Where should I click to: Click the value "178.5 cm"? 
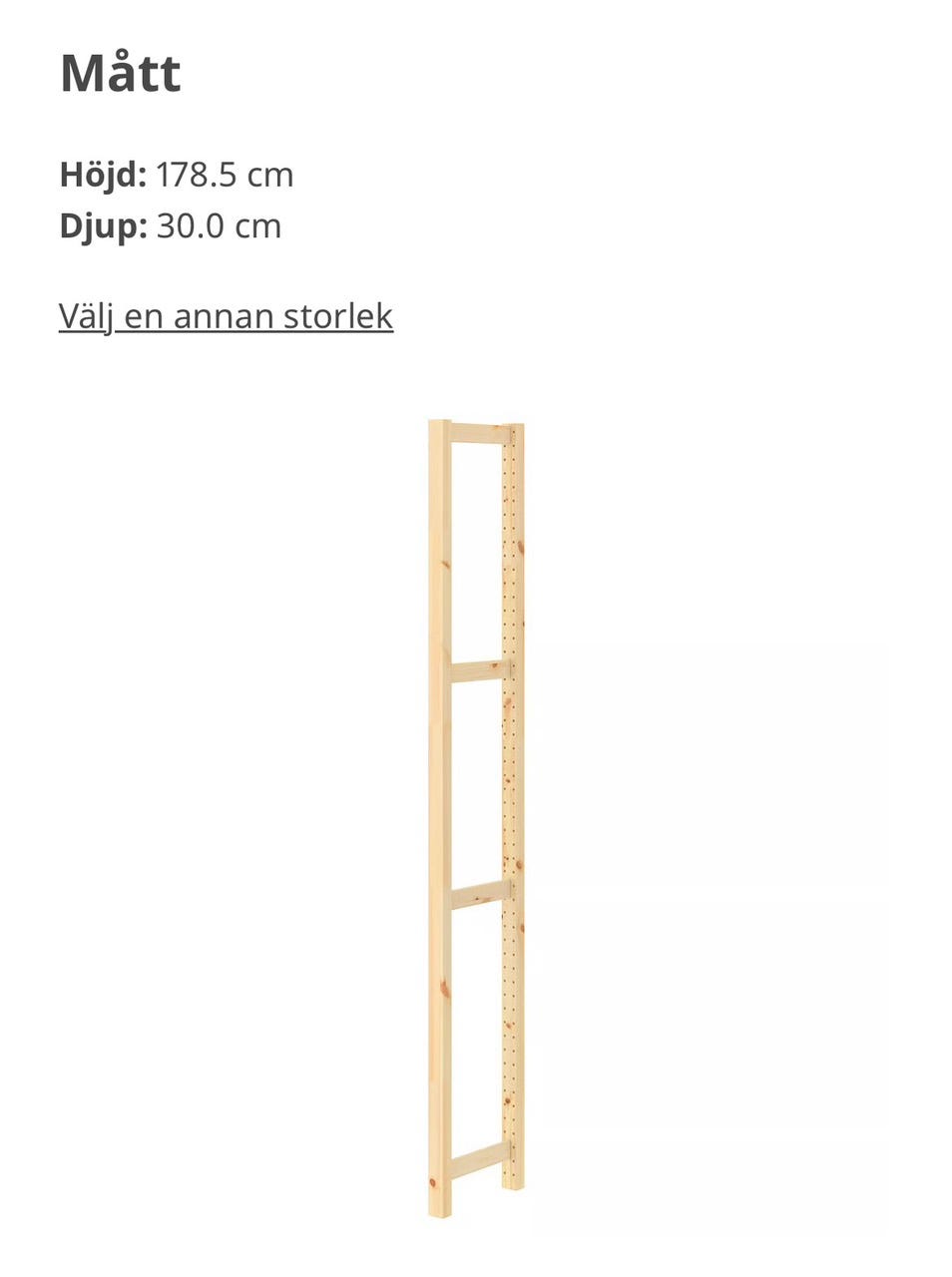click(x=225, y=175)
